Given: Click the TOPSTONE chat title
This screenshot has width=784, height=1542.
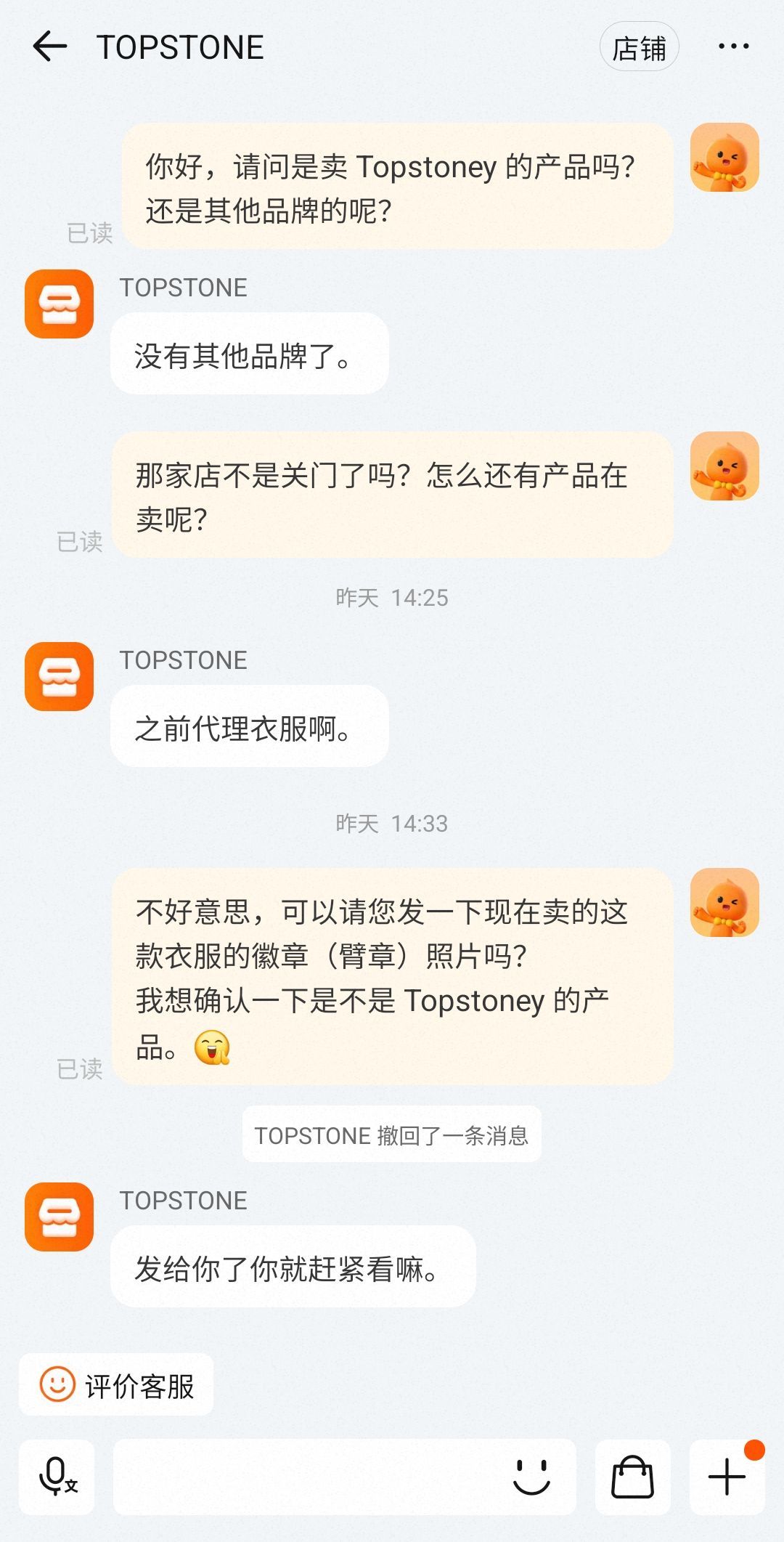Looking at the screenshot, I should pos(179,46).
